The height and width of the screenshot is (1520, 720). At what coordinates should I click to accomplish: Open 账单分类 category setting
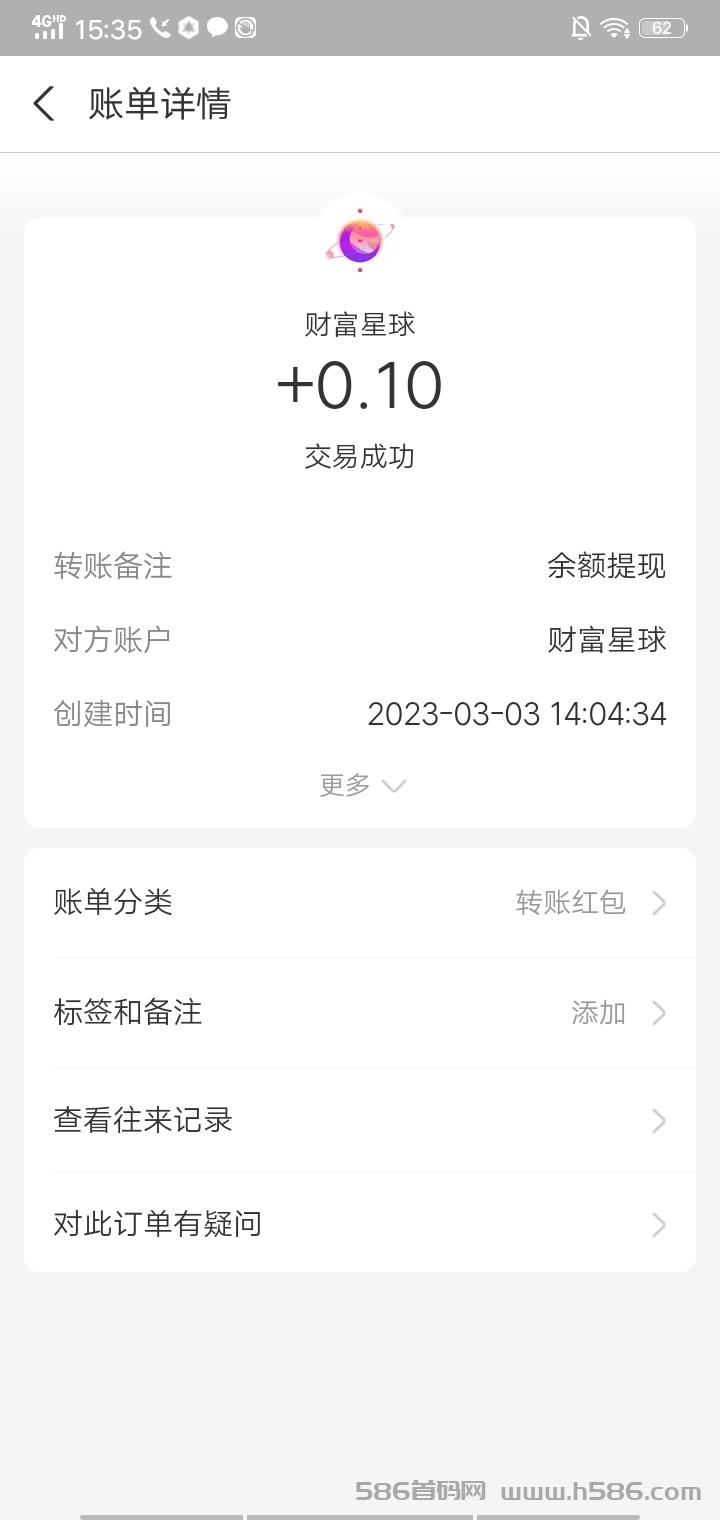click(360, 903)
